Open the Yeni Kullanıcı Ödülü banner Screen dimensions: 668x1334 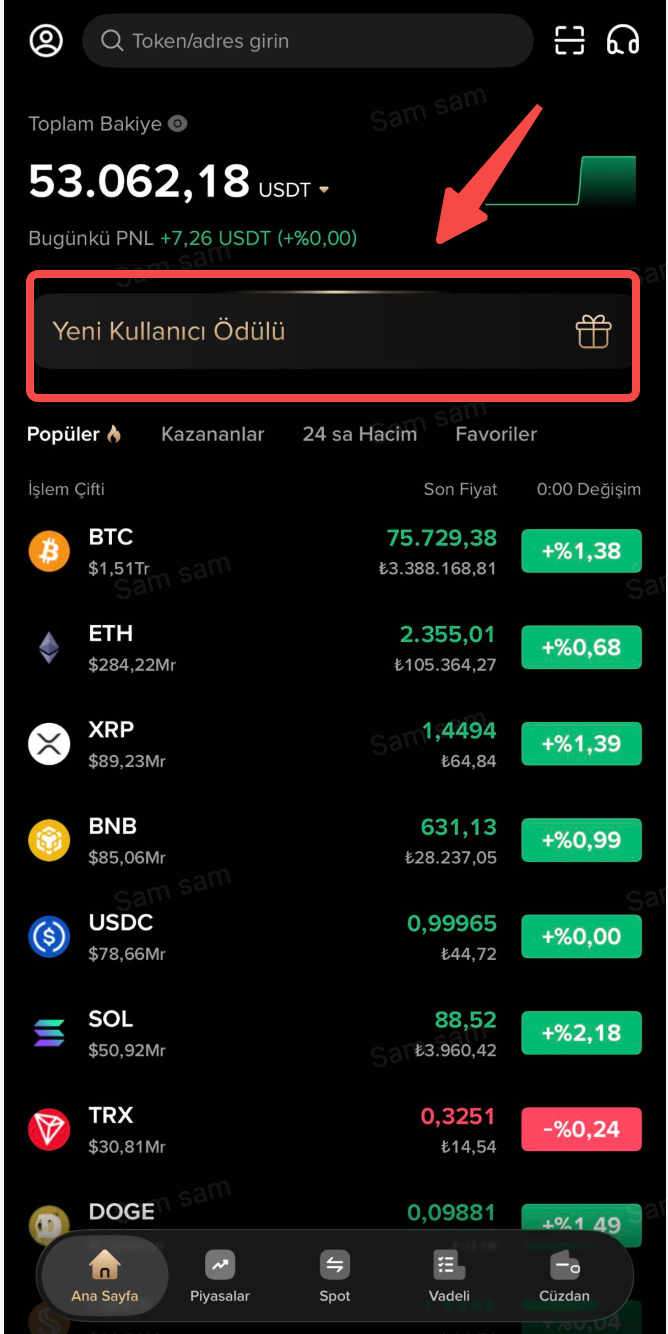(333, 331)
